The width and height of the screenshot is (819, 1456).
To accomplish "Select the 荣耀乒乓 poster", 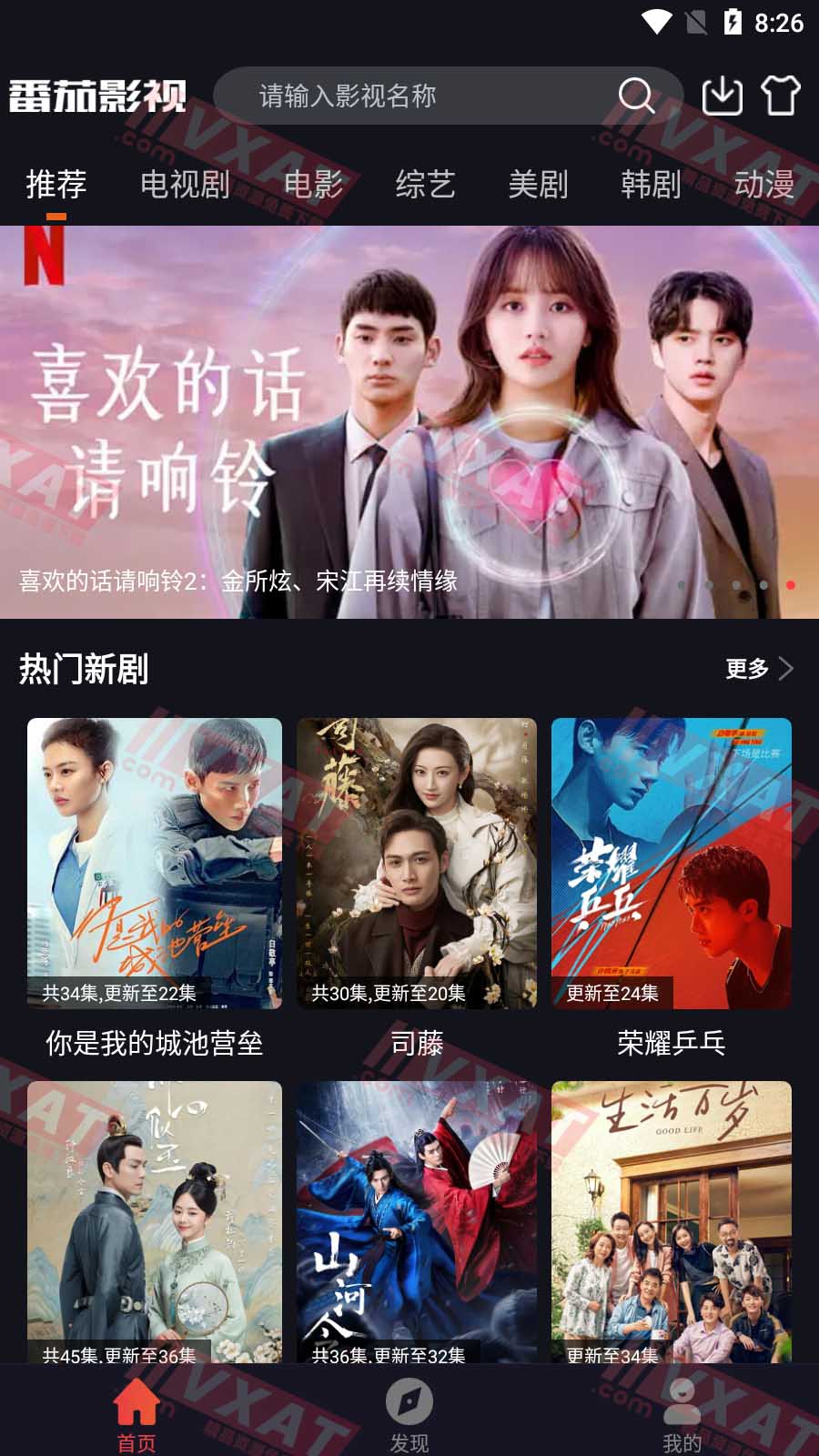I will (x=671, y=863).
